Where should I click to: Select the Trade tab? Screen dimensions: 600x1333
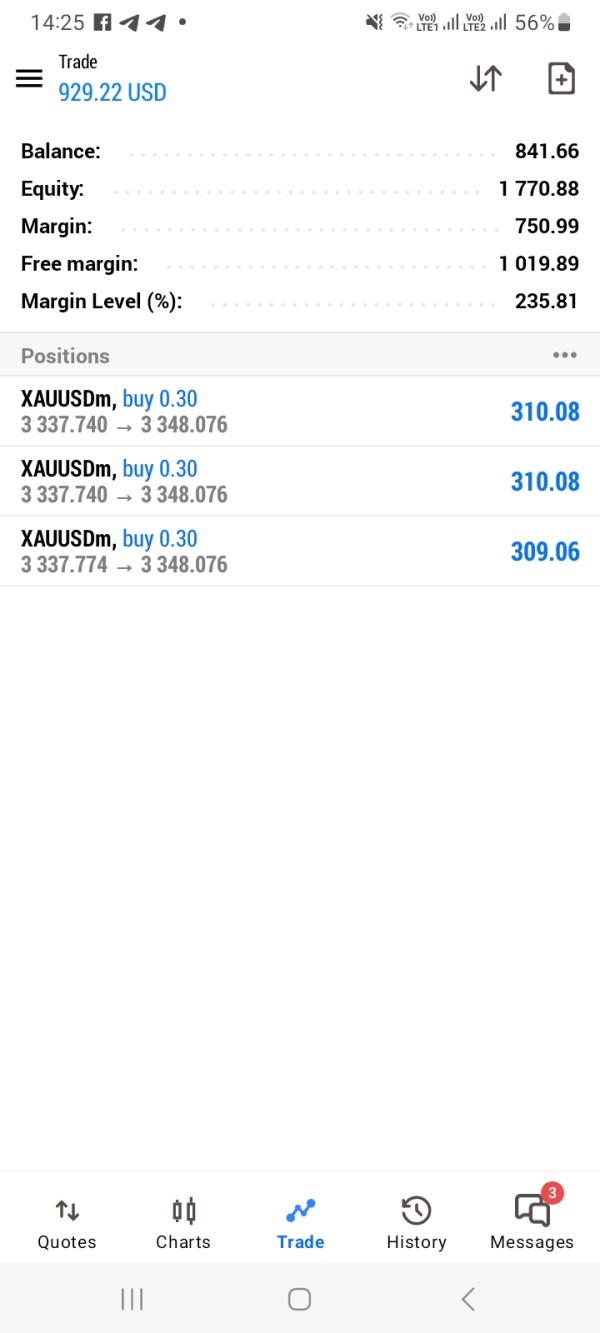(x=300, y=1224)
